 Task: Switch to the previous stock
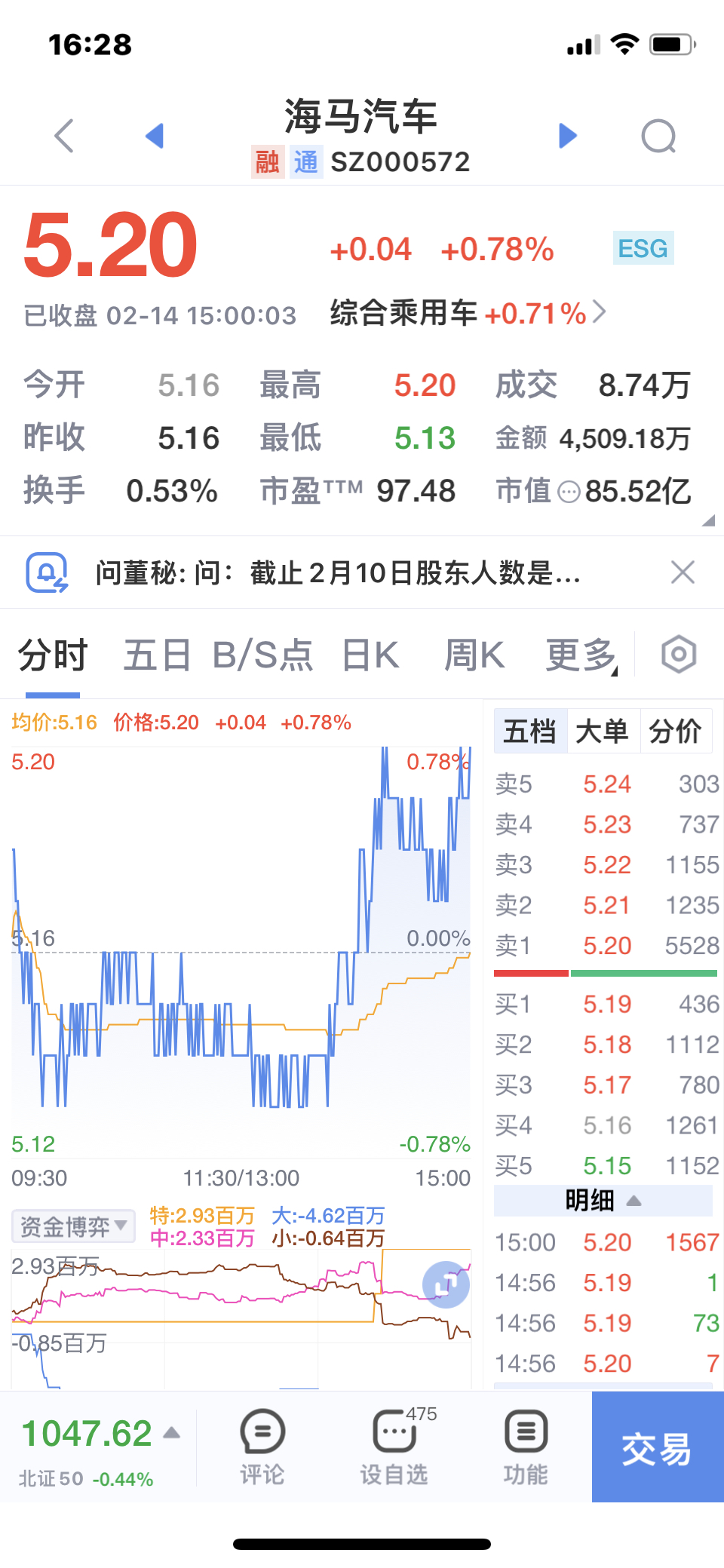[x=155, y=136]
